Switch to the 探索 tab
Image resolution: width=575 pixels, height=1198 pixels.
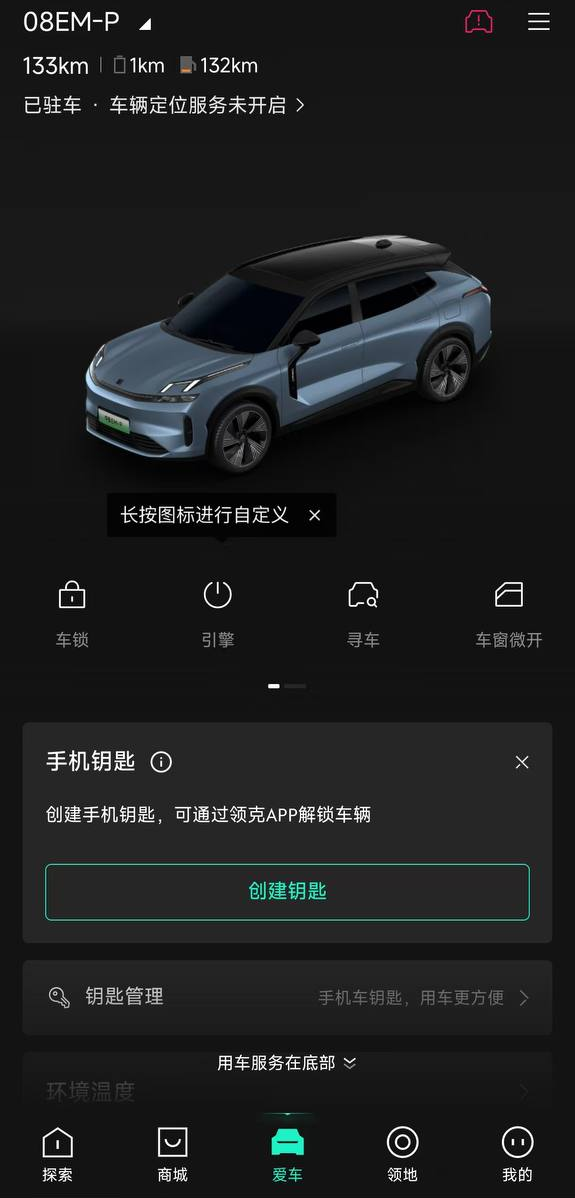[x=57, y=1154]
